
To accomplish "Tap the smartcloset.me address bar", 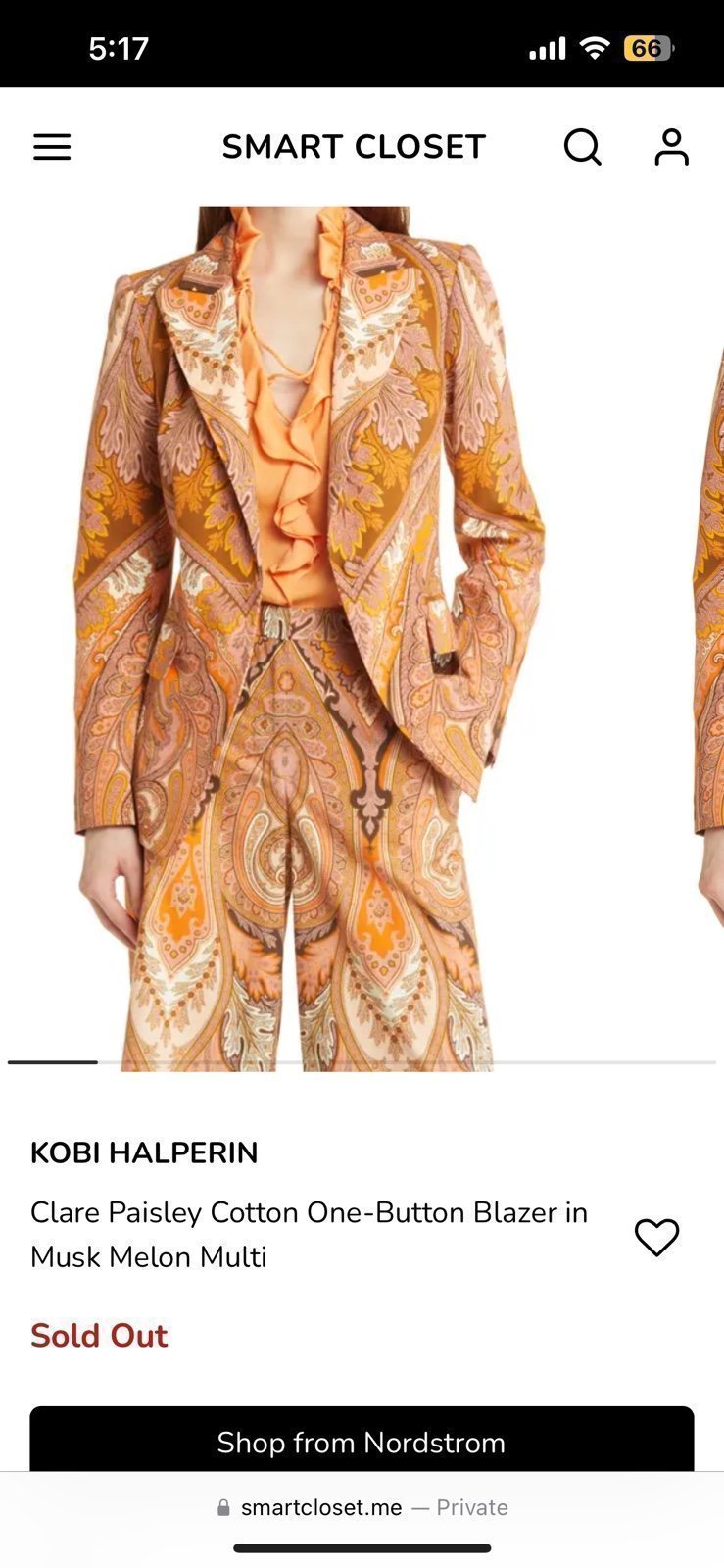I will click(362, 1507).
